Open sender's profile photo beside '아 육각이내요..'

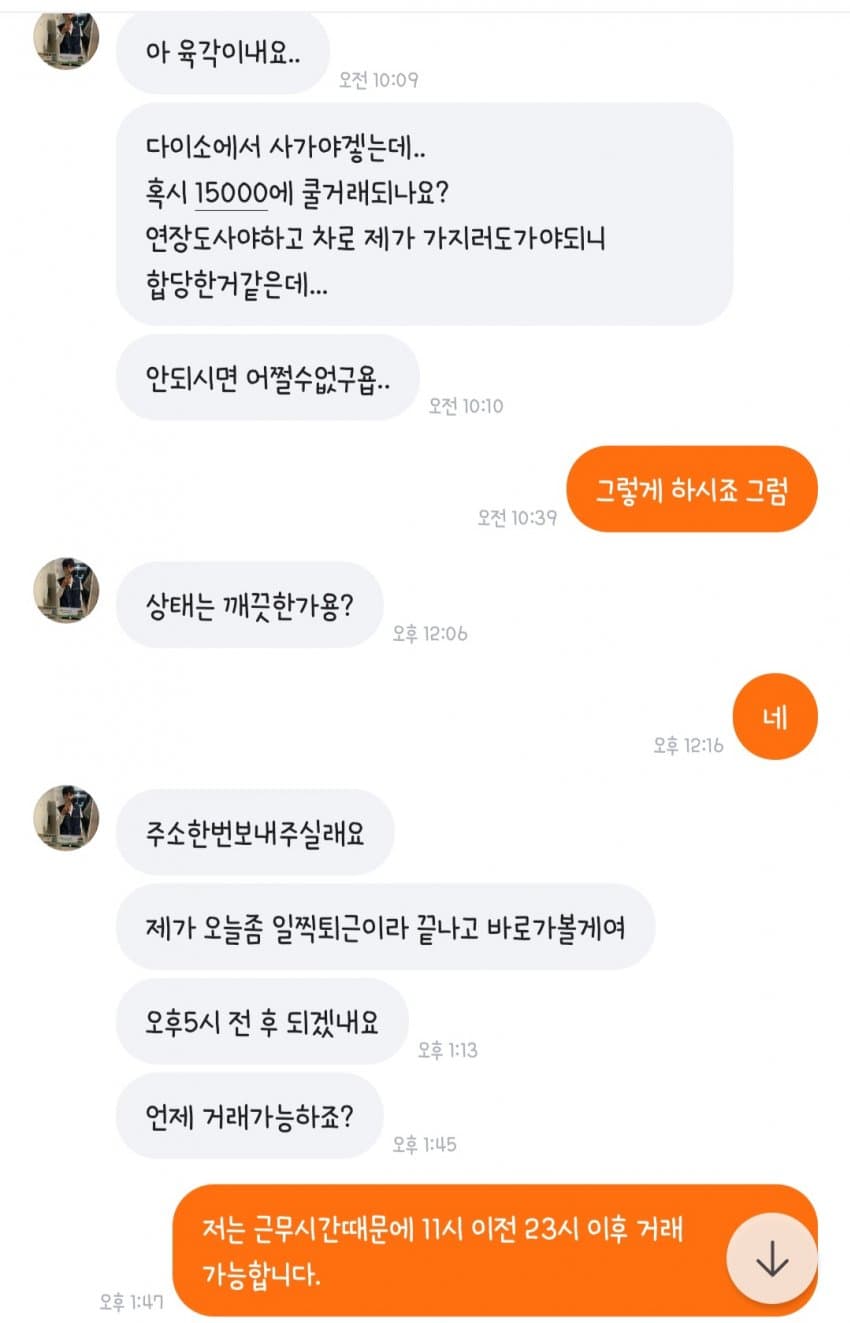point(67,39)
